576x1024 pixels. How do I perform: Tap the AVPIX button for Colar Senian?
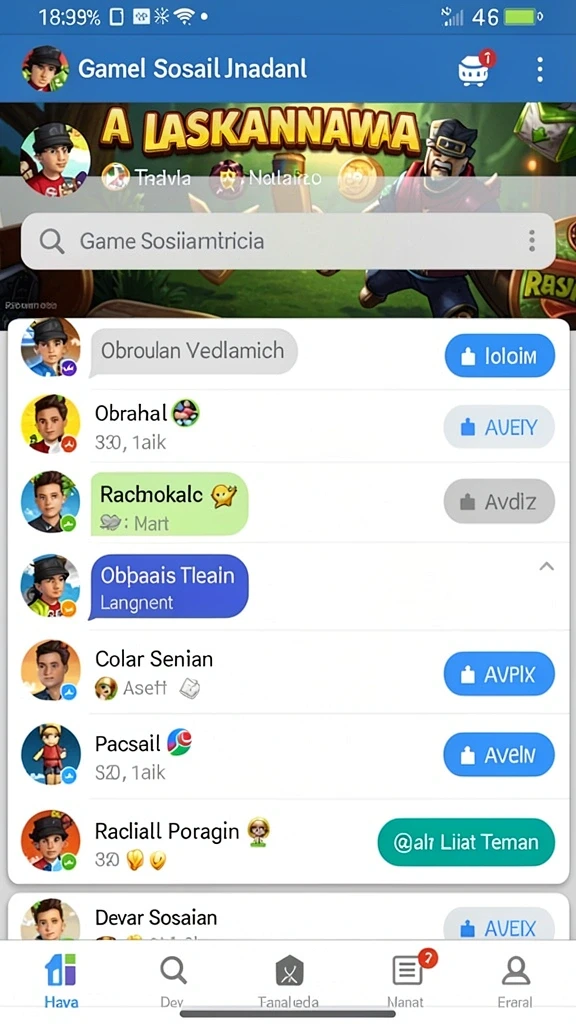coord(500,674)
